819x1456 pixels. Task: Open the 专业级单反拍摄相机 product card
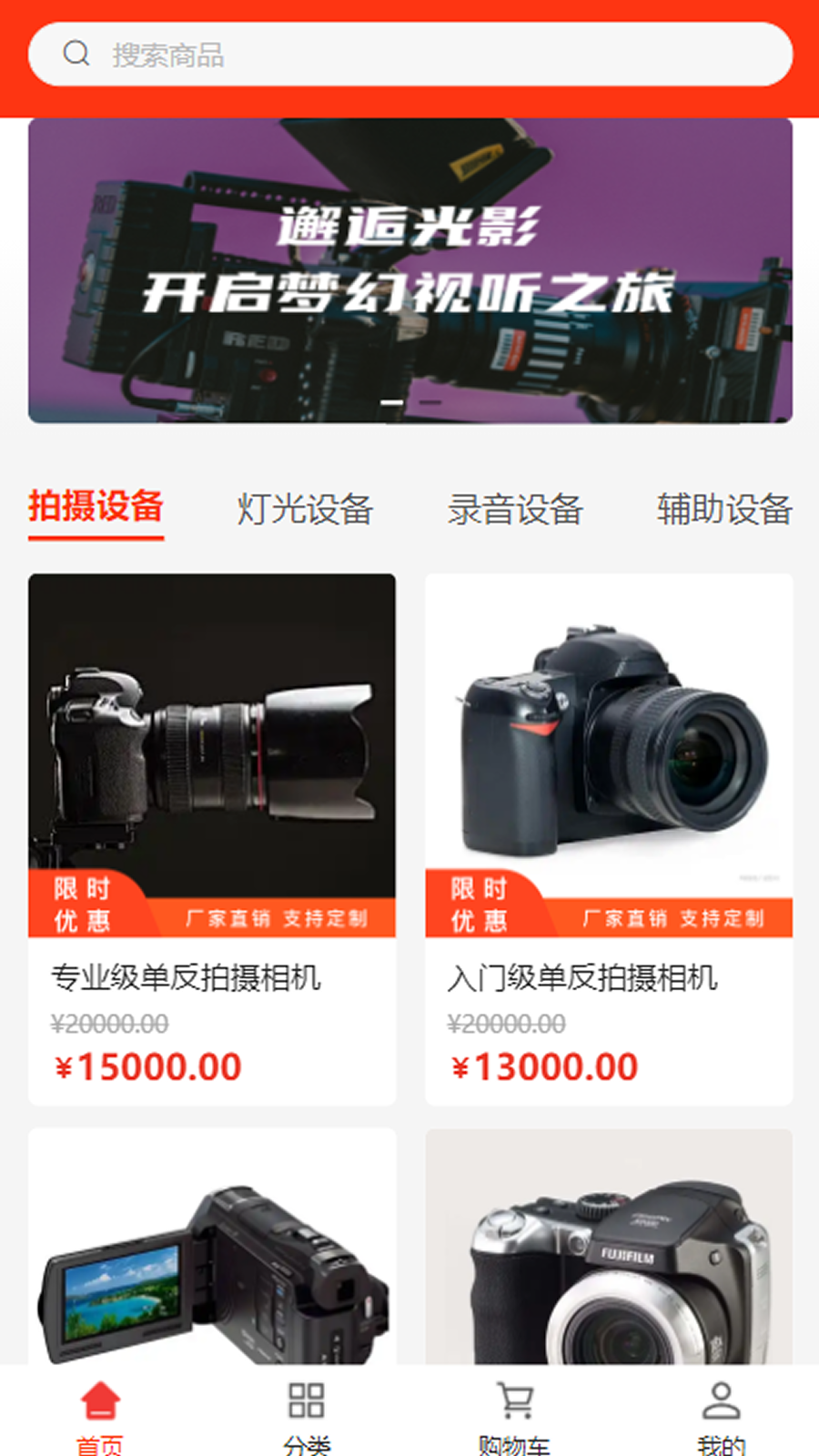tap(212, 837)
